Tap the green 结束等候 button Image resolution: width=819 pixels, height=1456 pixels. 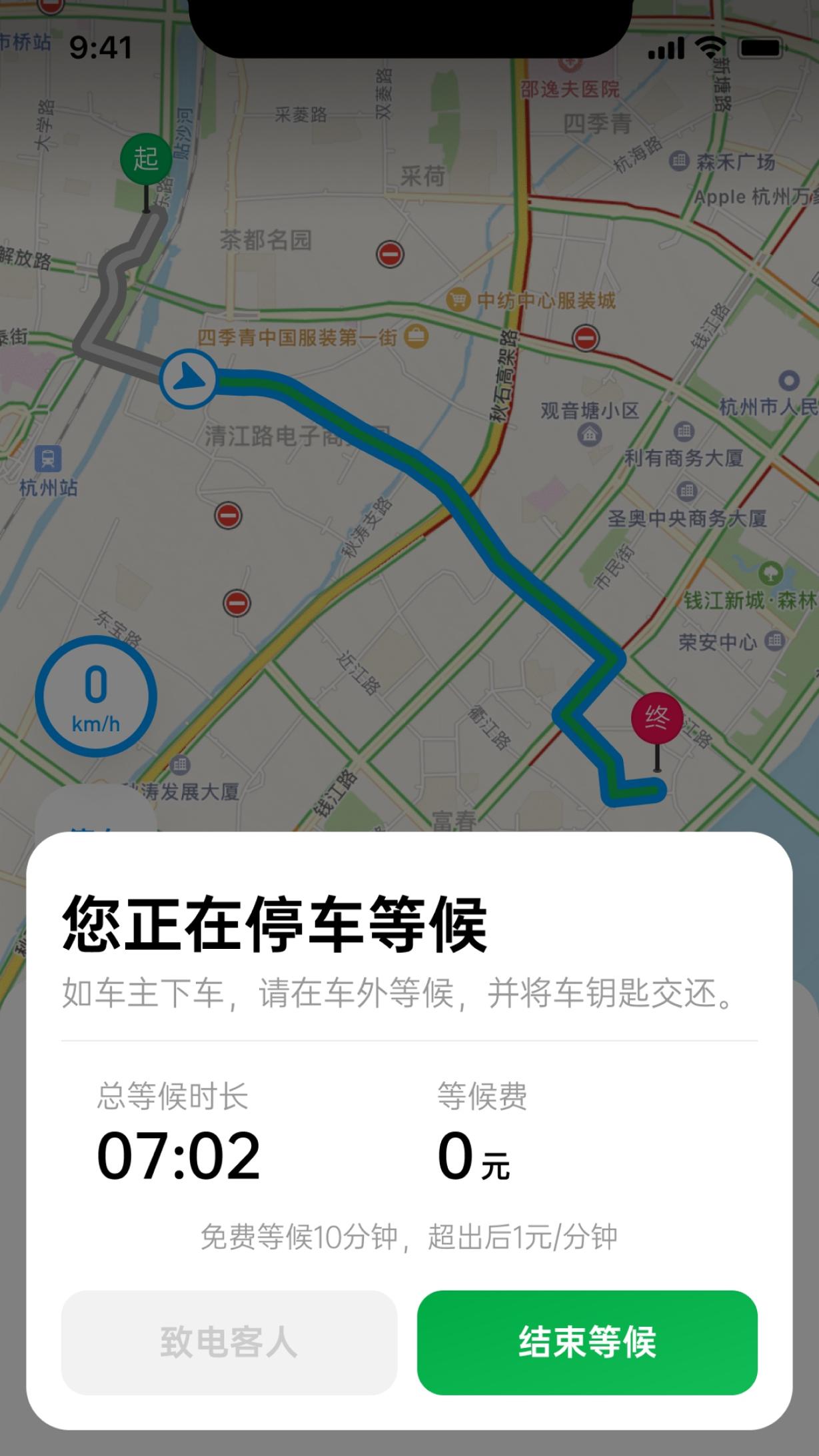(587, 1342)
